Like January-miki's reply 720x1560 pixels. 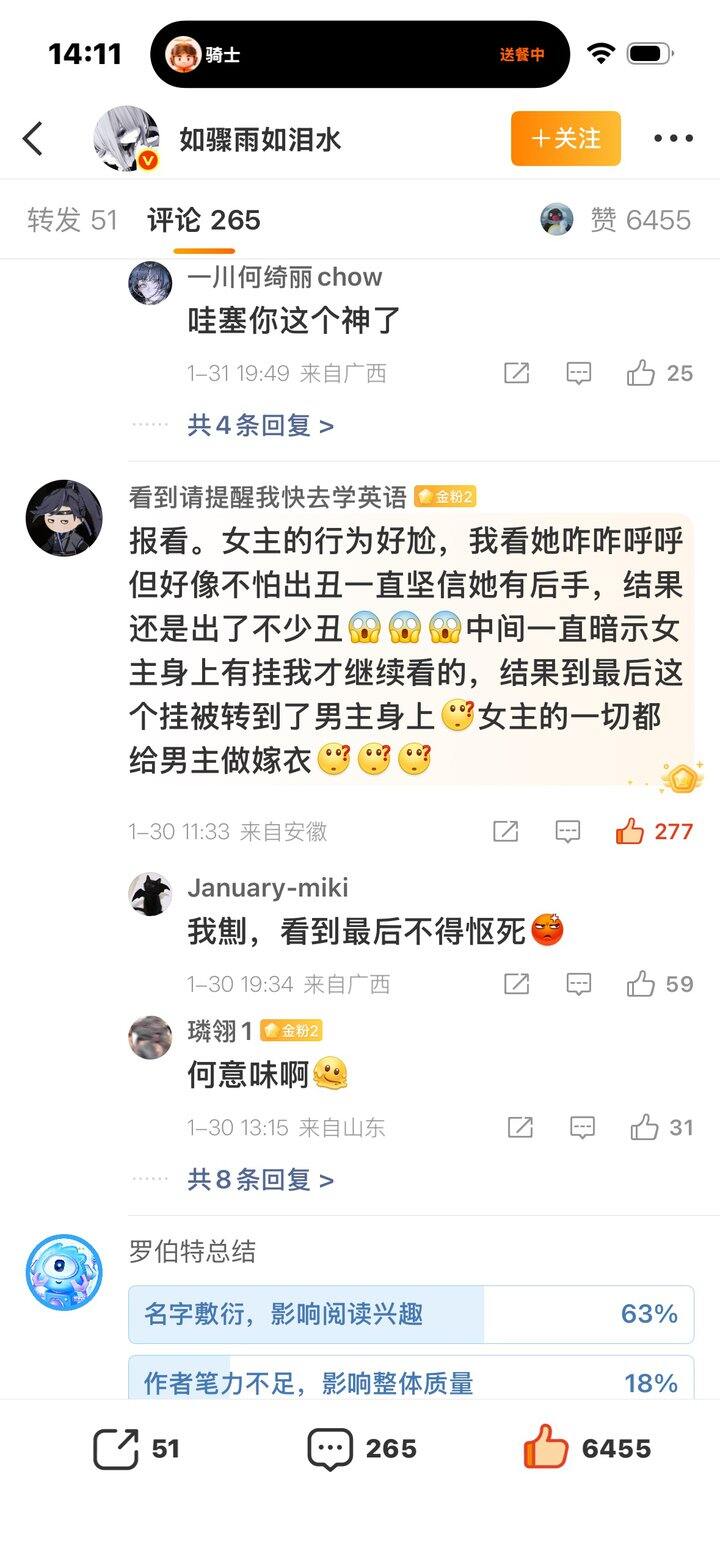641,984
